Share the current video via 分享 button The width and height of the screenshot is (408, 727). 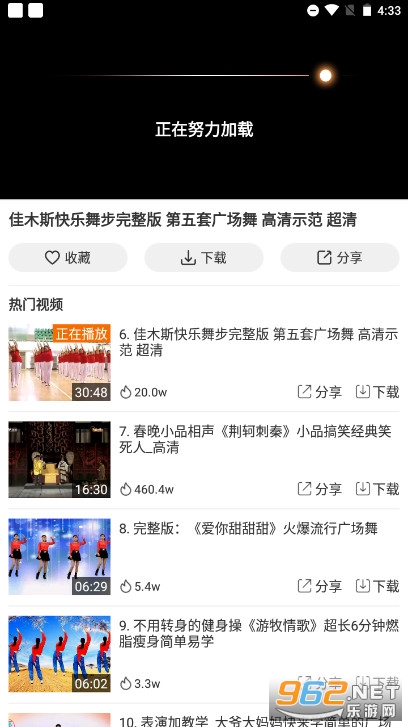[x=340, y=257]
